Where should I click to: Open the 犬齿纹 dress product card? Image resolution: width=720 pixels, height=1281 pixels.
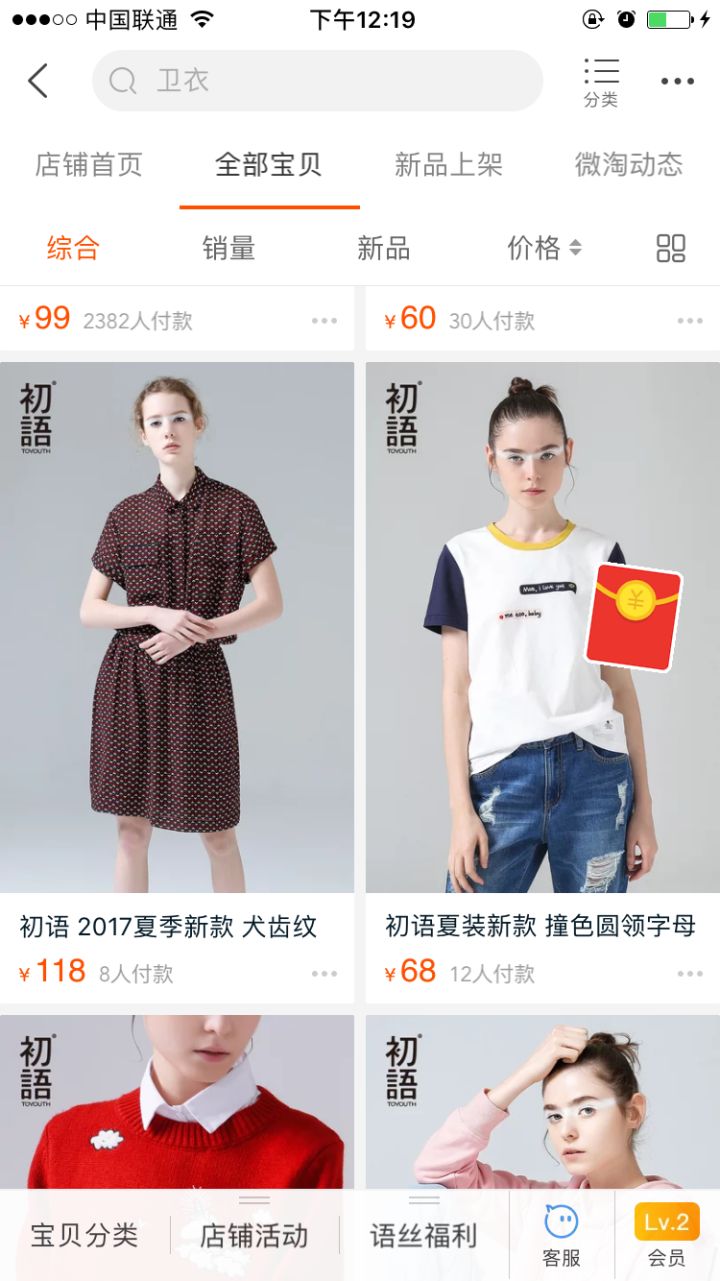[177, 627]
